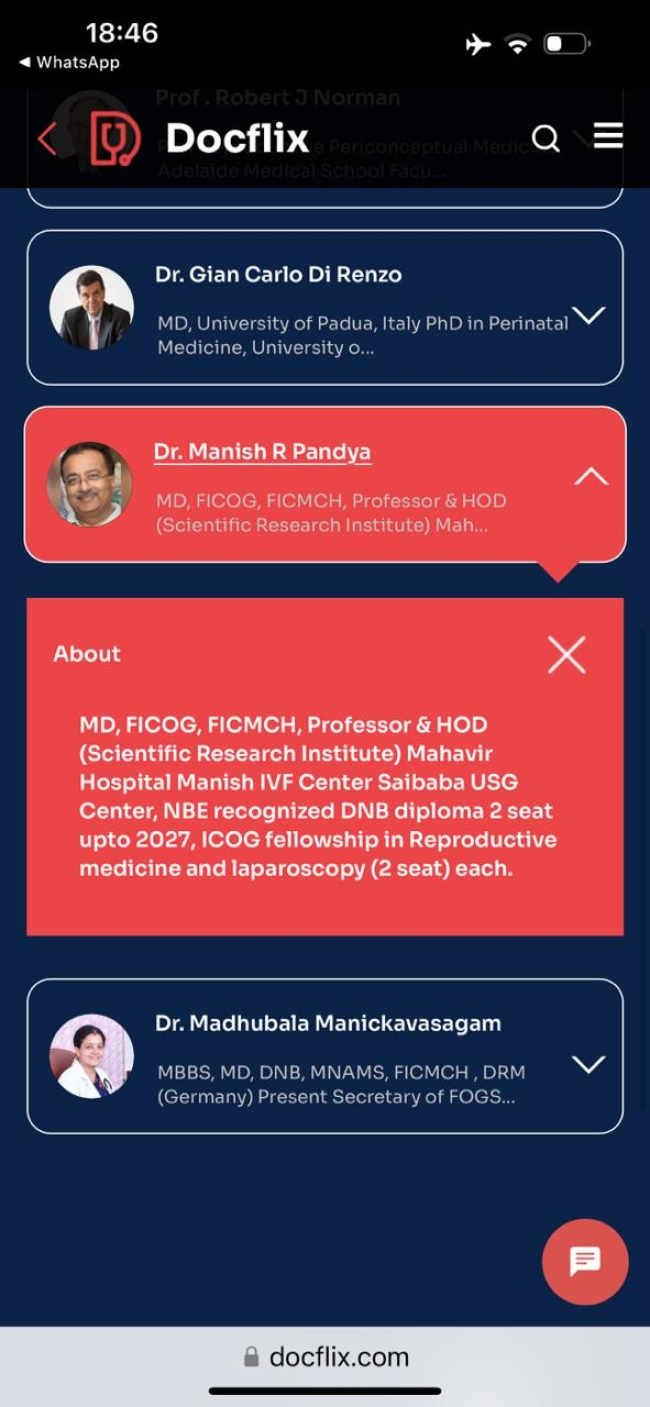Image resolution: width=650 pixels, height=1407 pixels.
Task: Go back using the red arrow
Action: coord(47,138)
